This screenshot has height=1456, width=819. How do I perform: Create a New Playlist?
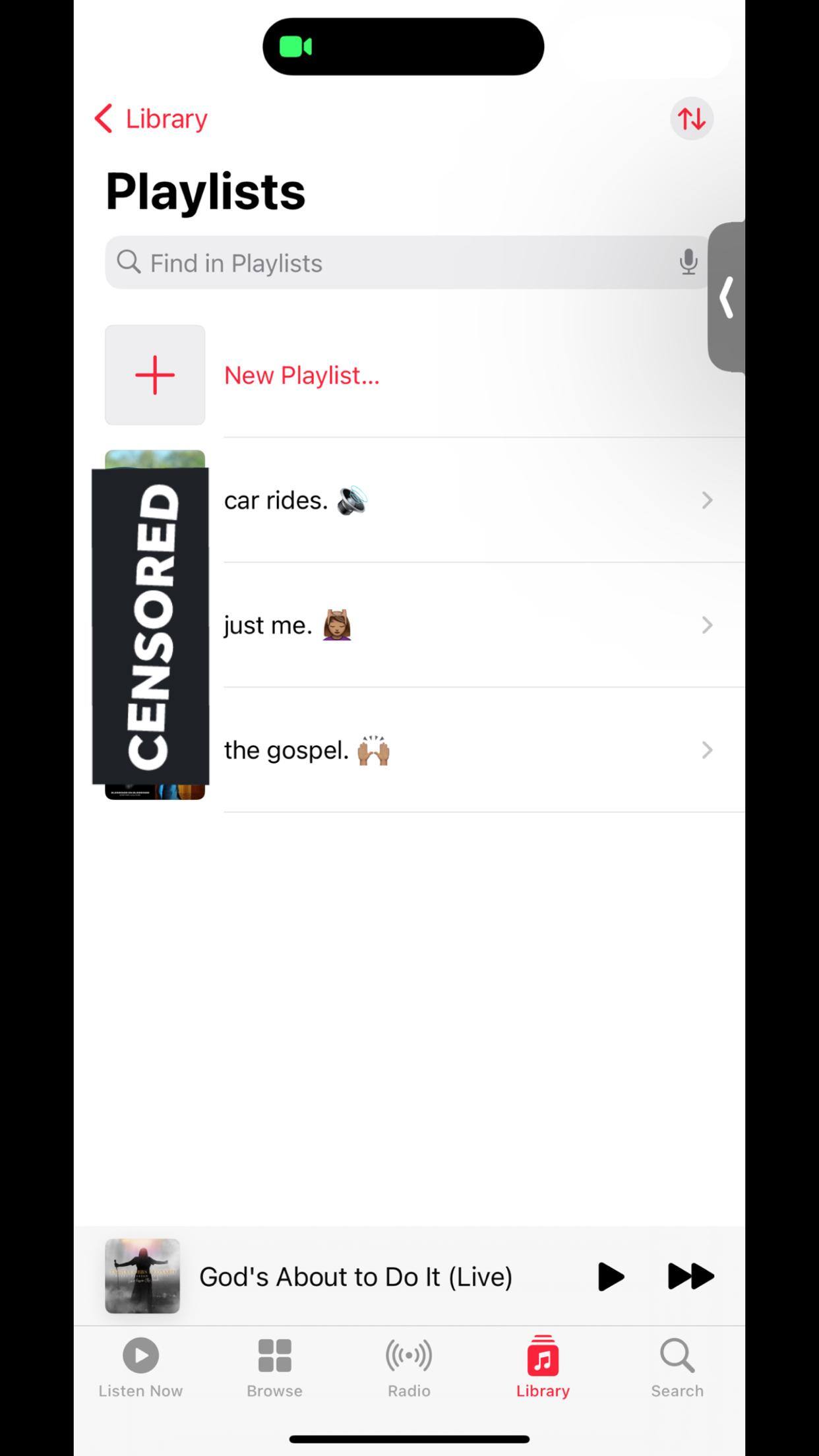coord(301,375)
